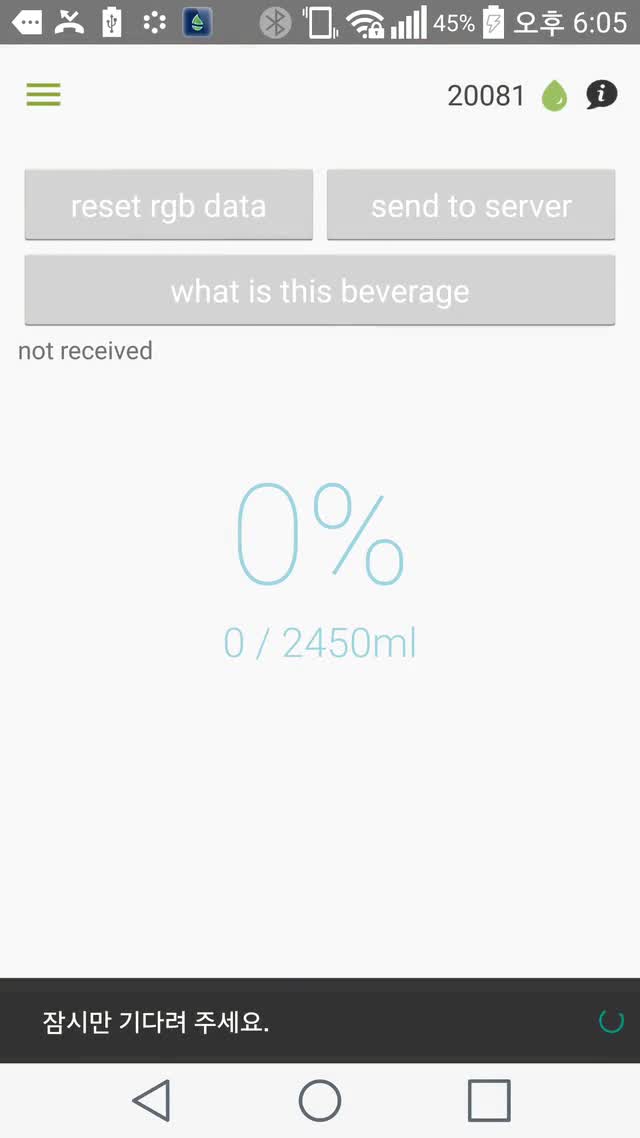The width and height of the screenshot is (640, 1138).
Task: Open the hamburger drawer menu
Action: [43, 95]
